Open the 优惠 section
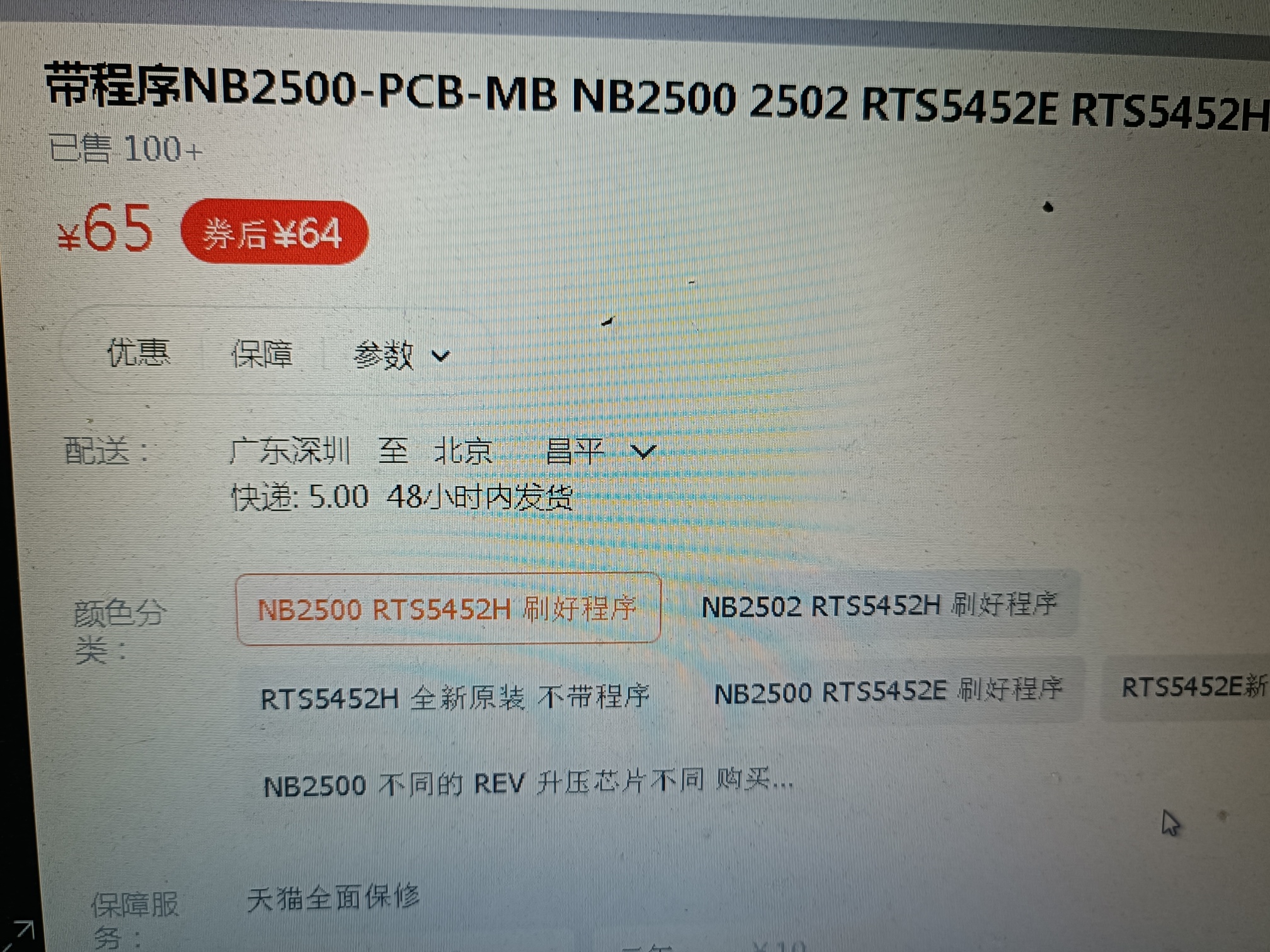 click(138, 352)
